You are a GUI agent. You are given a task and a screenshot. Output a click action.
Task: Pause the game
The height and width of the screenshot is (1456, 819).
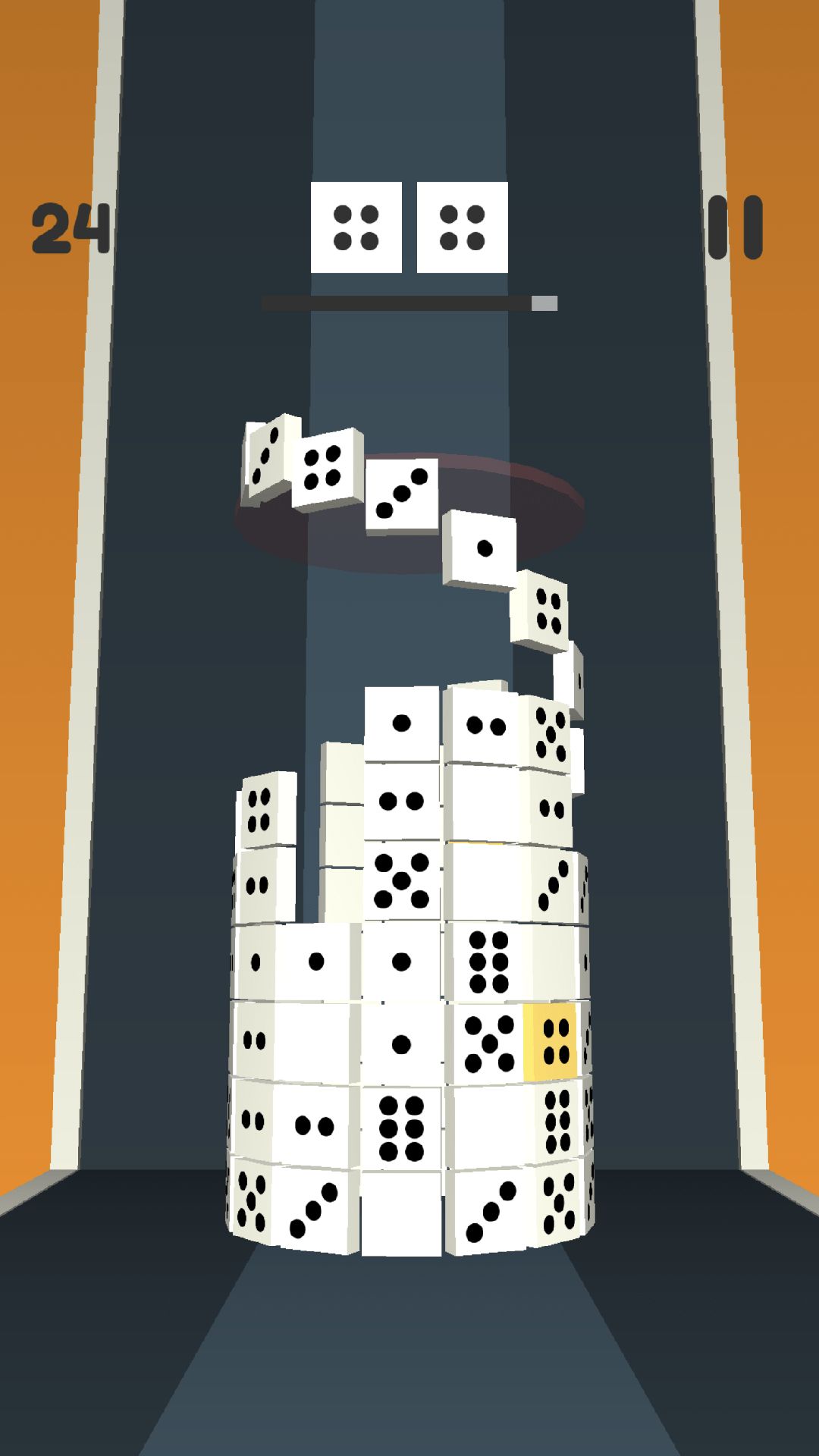pos(735,227)
